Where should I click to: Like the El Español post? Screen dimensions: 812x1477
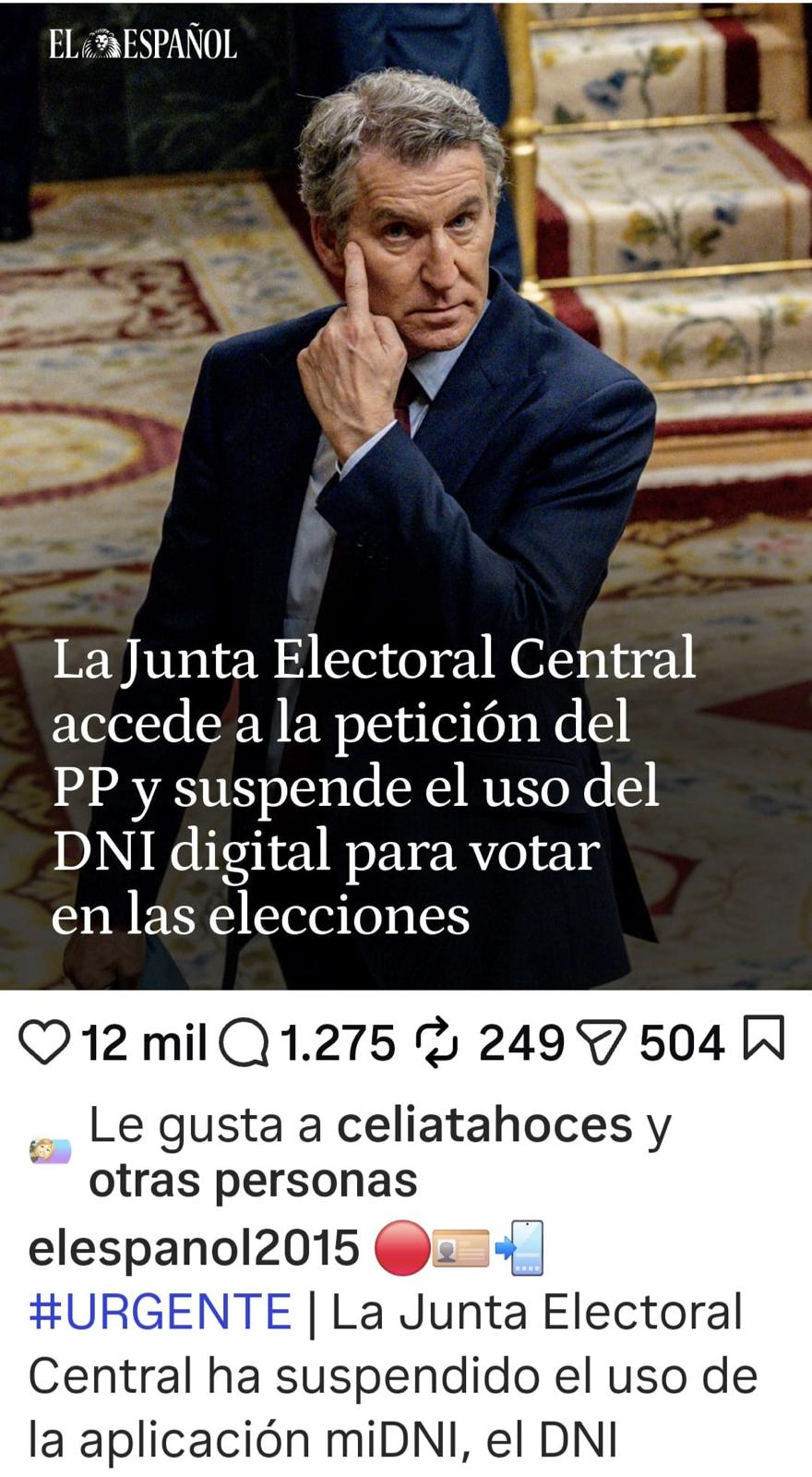click(44, 1042)
